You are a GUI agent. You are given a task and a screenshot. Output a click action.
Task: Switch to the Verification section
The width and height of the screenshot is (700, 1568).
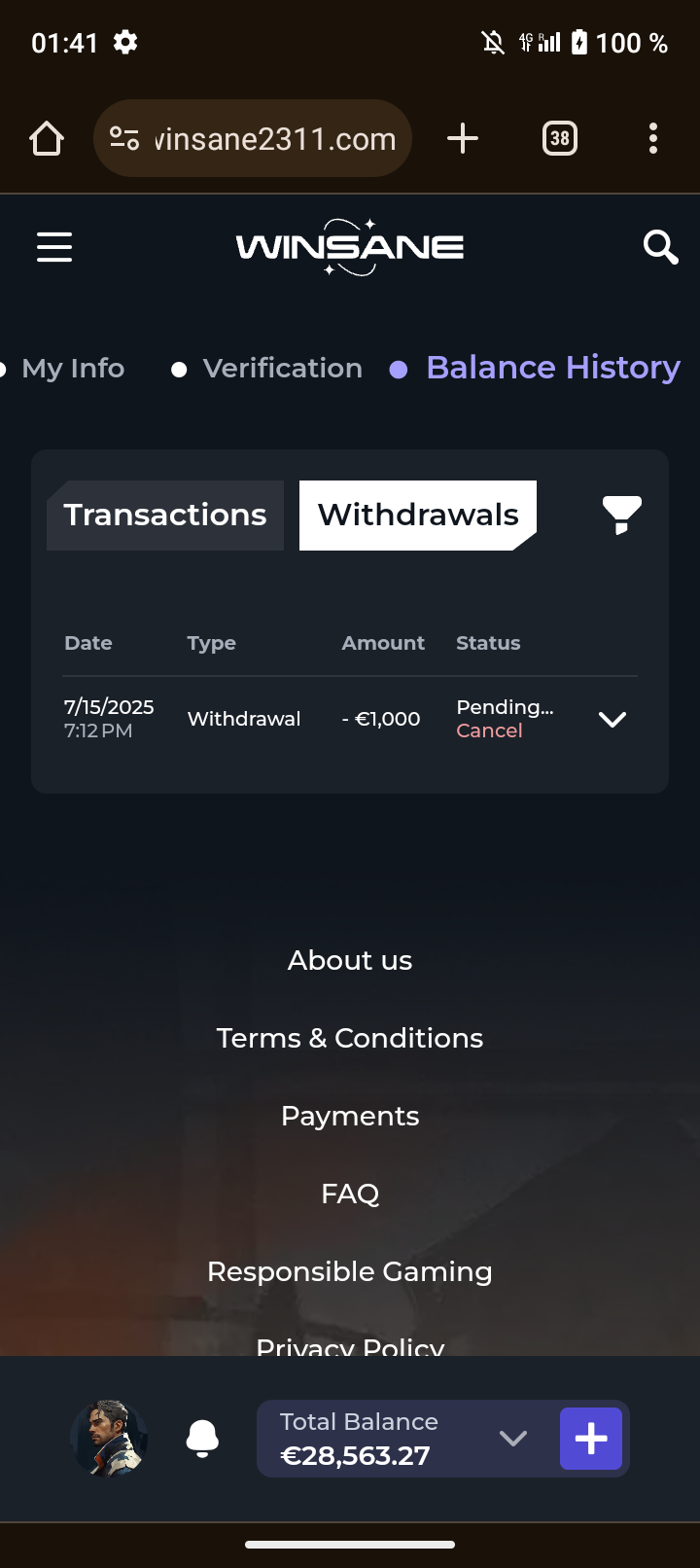pos(282,369)
